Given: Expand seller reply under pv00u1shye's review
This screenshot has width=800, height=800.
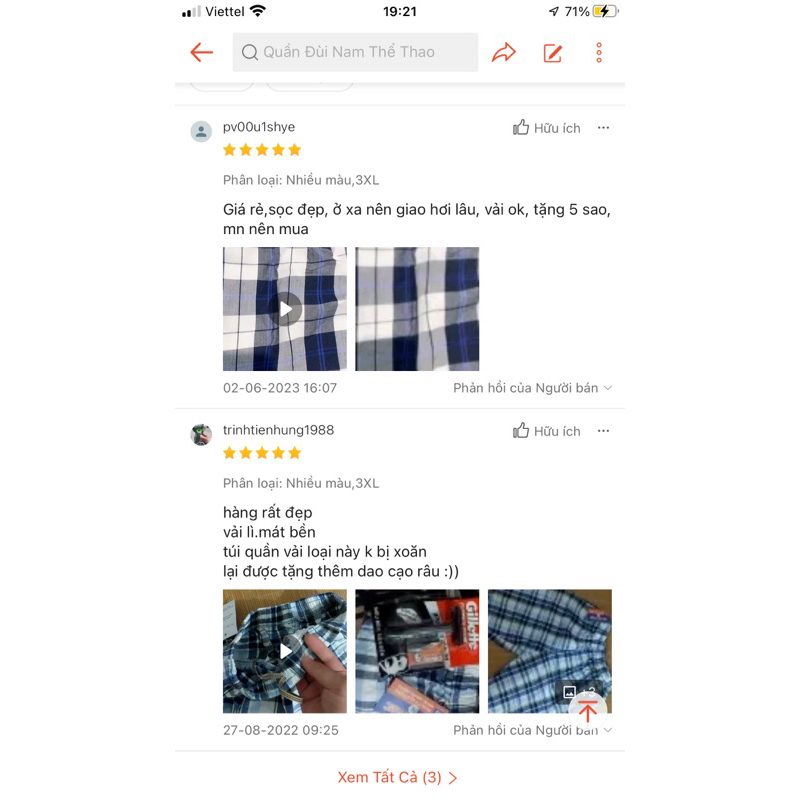Looking at the screenshot, I should [532, 388].
